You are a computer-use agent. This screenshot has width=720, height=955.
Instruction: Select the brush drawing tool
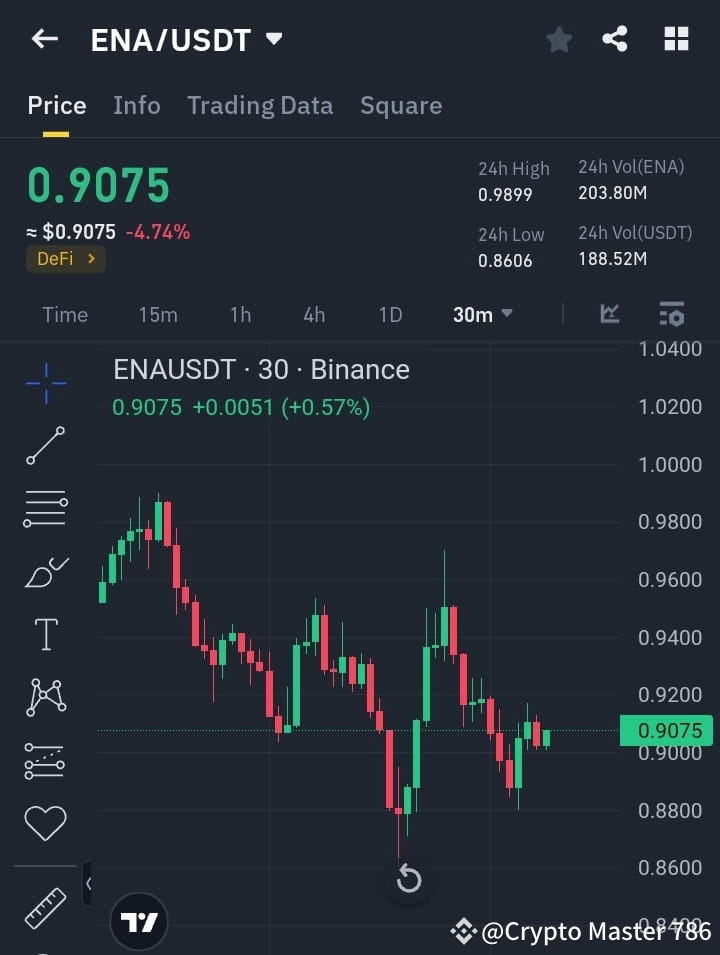(x=45, y=571)
